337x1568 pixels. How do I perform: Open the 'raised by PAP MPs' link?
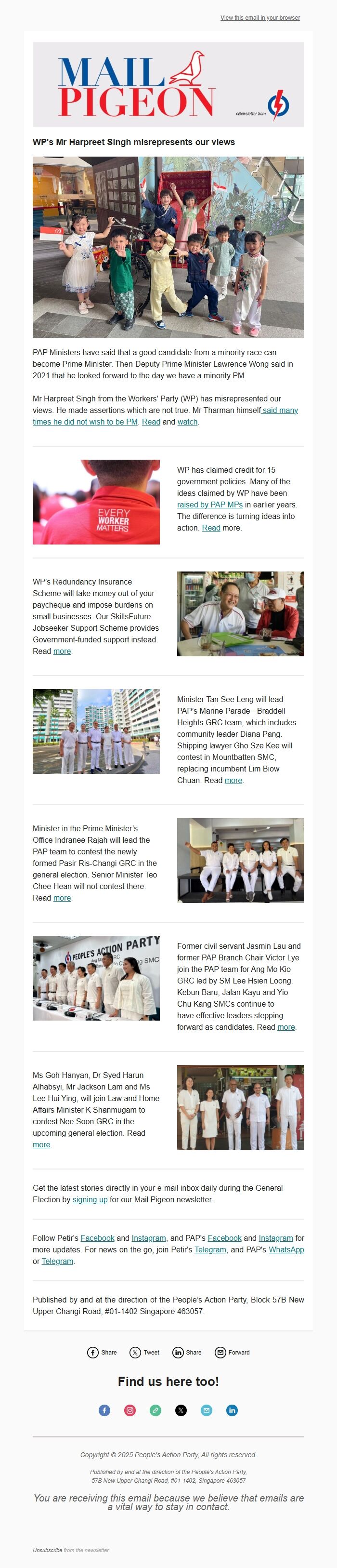pyautogui.click(x=209, y=505)
